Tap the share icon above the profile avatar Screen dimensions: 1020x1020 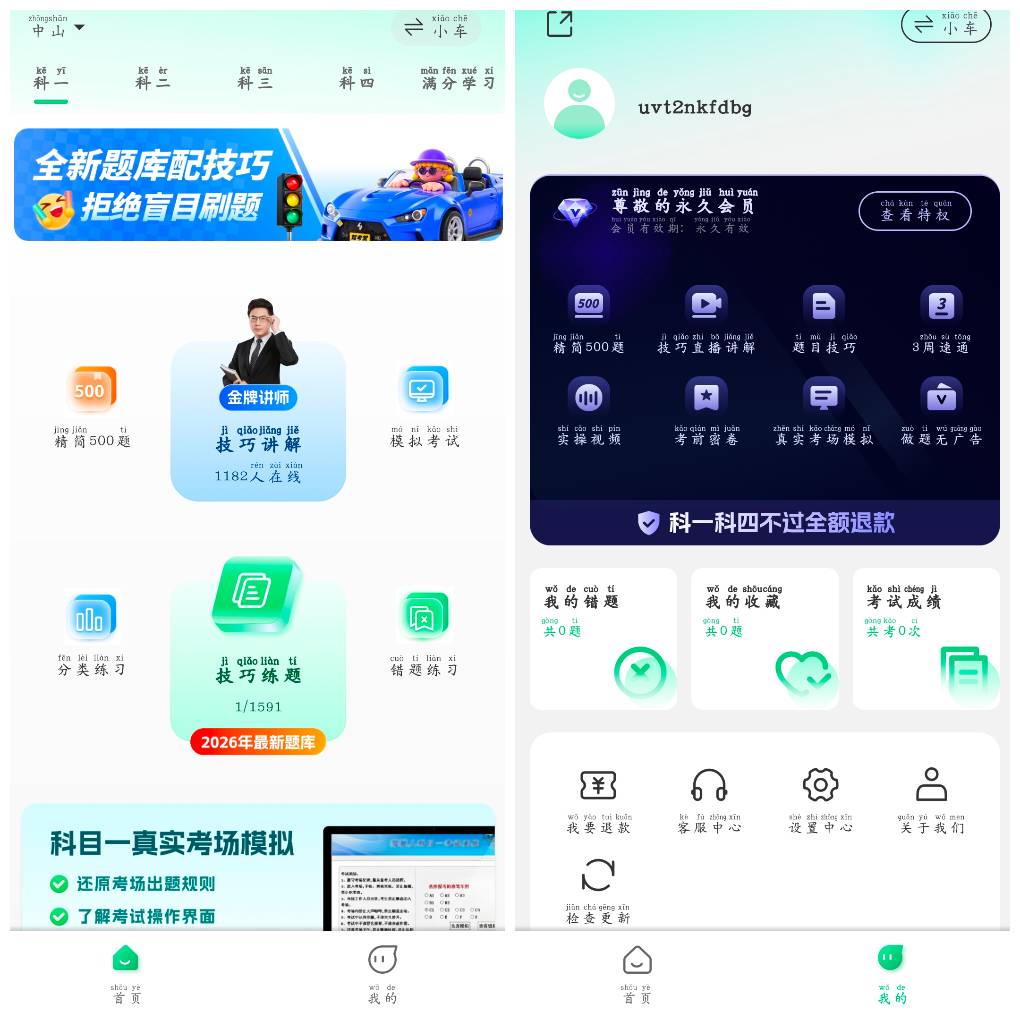(560, 24)
